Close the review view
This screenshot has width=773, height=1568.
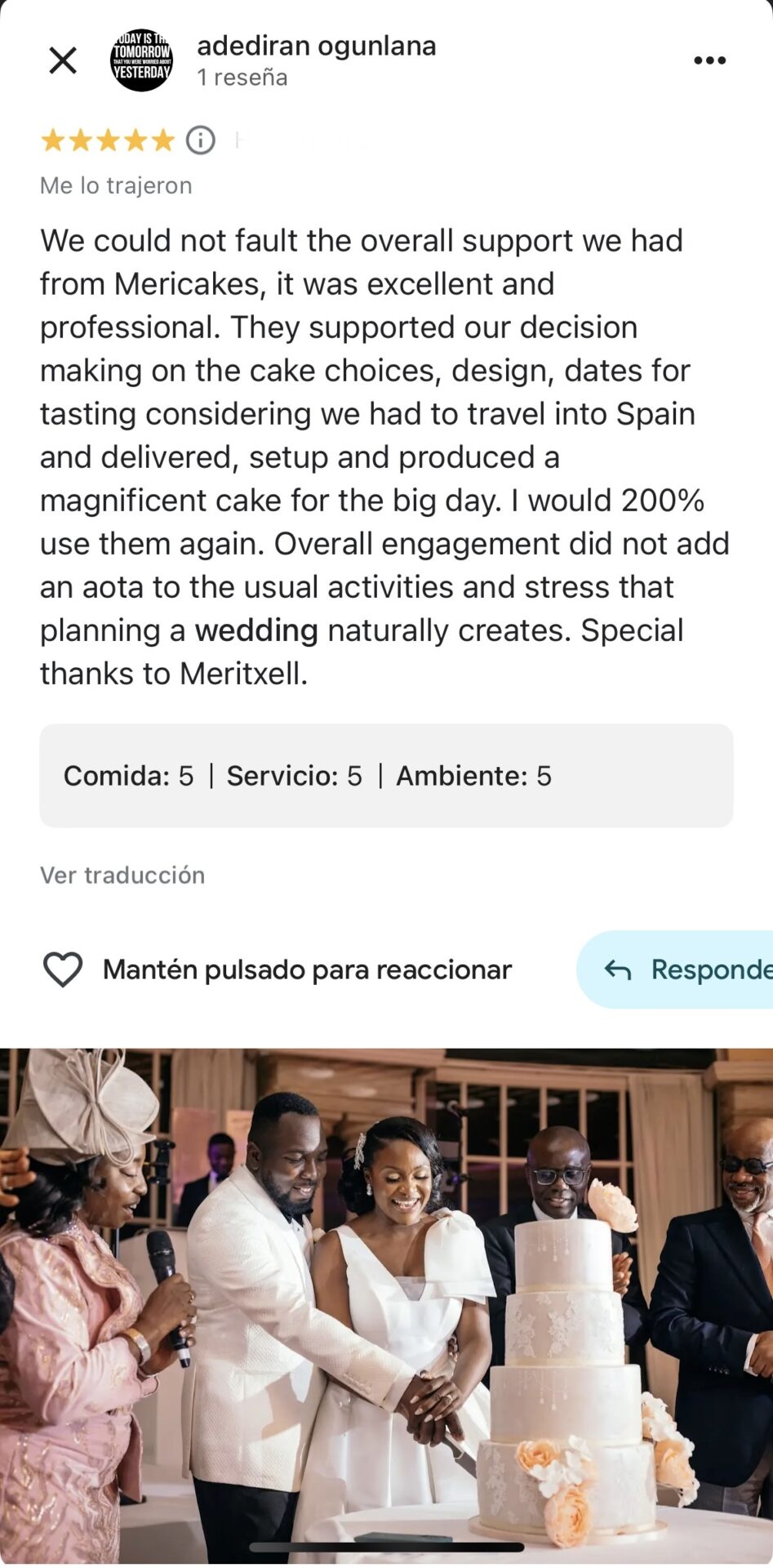pyautogui.click(x=63, y=60)
